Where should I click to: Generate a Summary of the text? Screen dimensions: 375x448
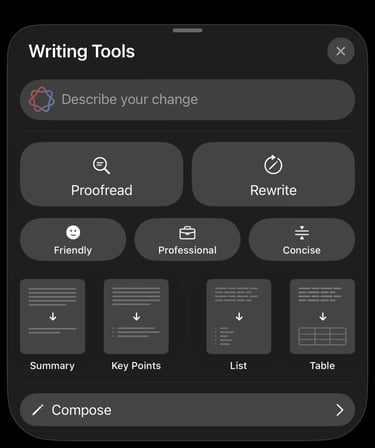click(x=52, y=325)
